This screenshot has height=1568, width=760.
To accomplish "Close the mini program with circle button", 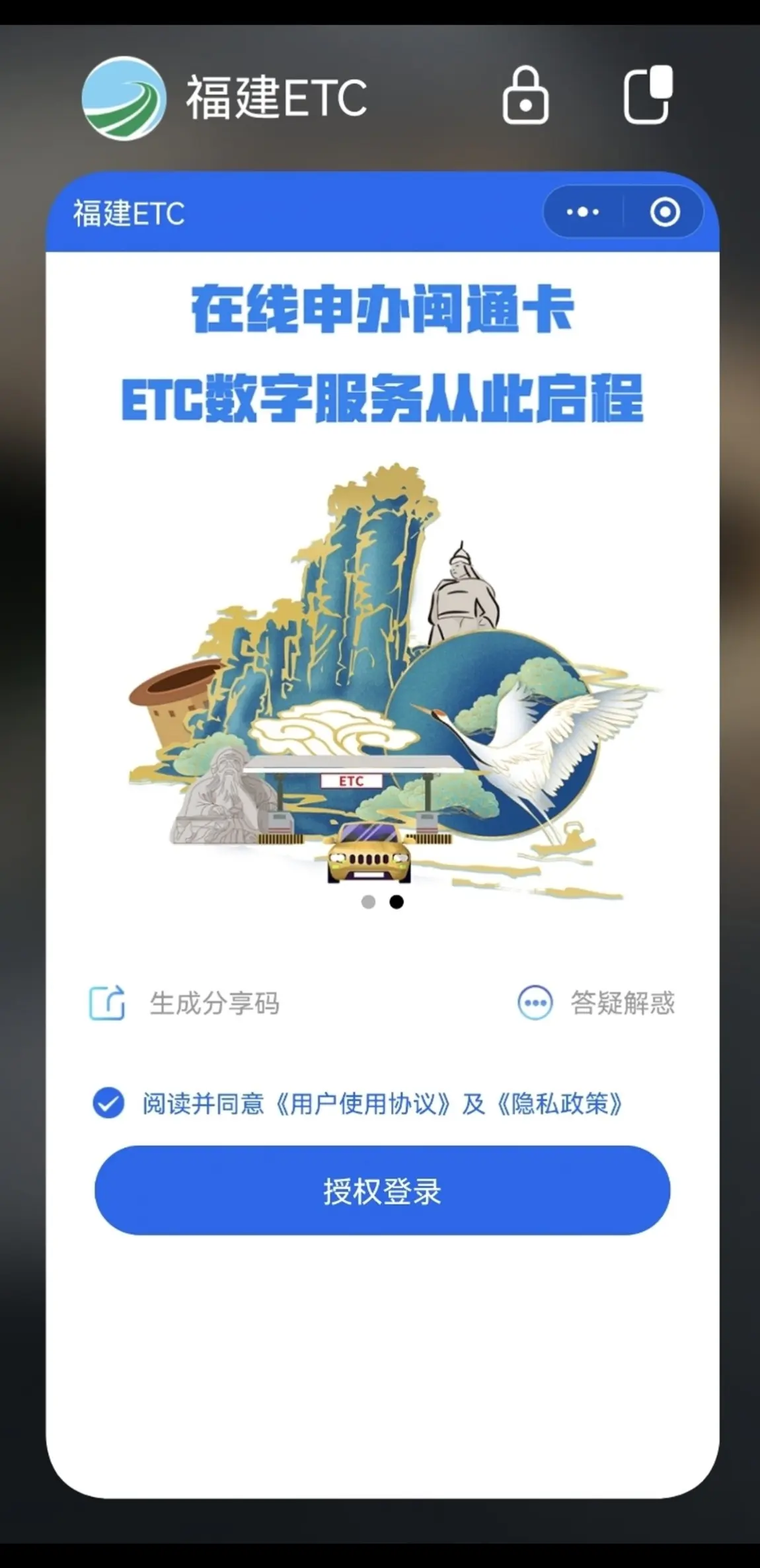I will (x=664, y=212).
